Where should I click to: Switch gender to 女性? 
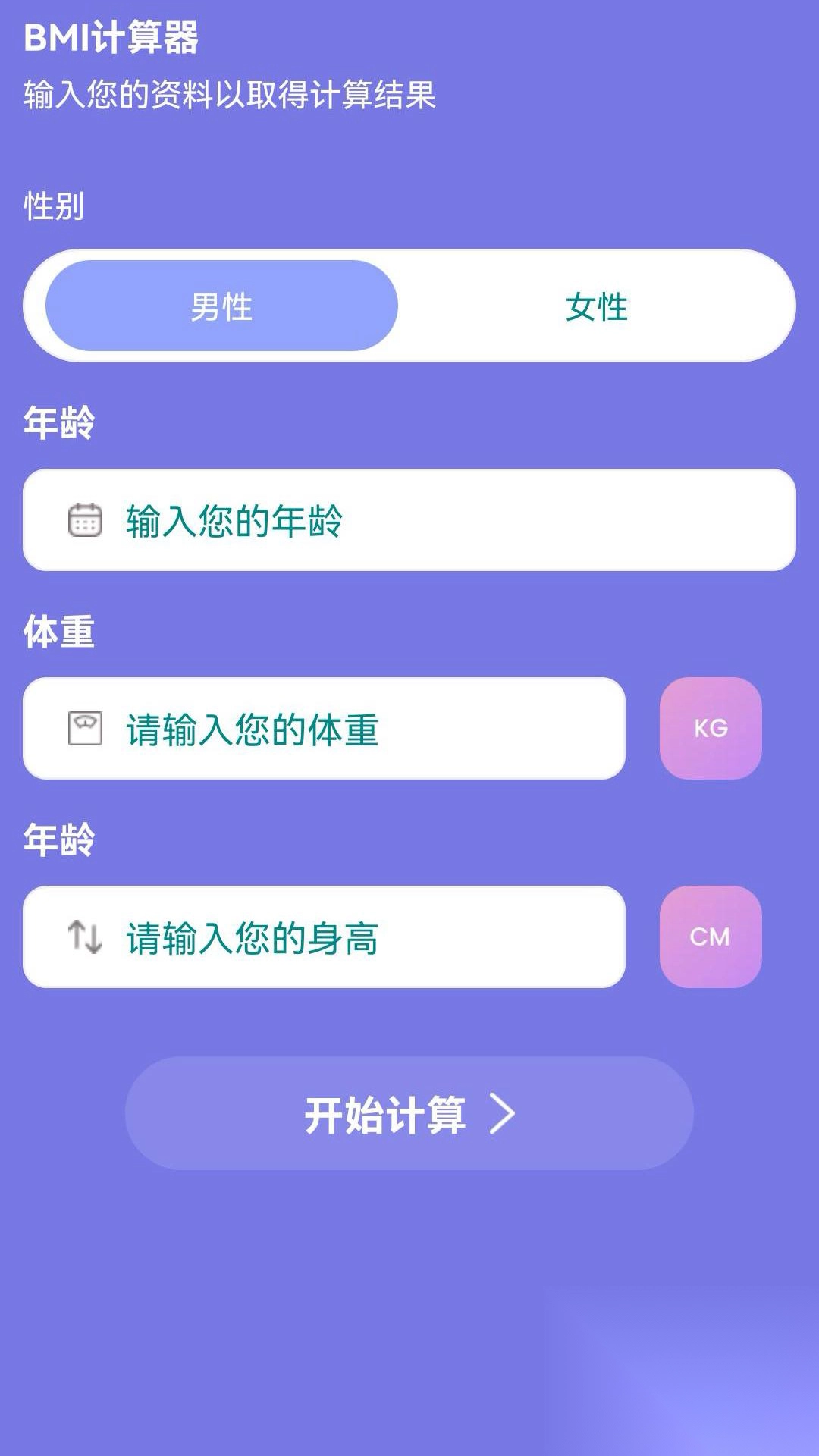596,306
